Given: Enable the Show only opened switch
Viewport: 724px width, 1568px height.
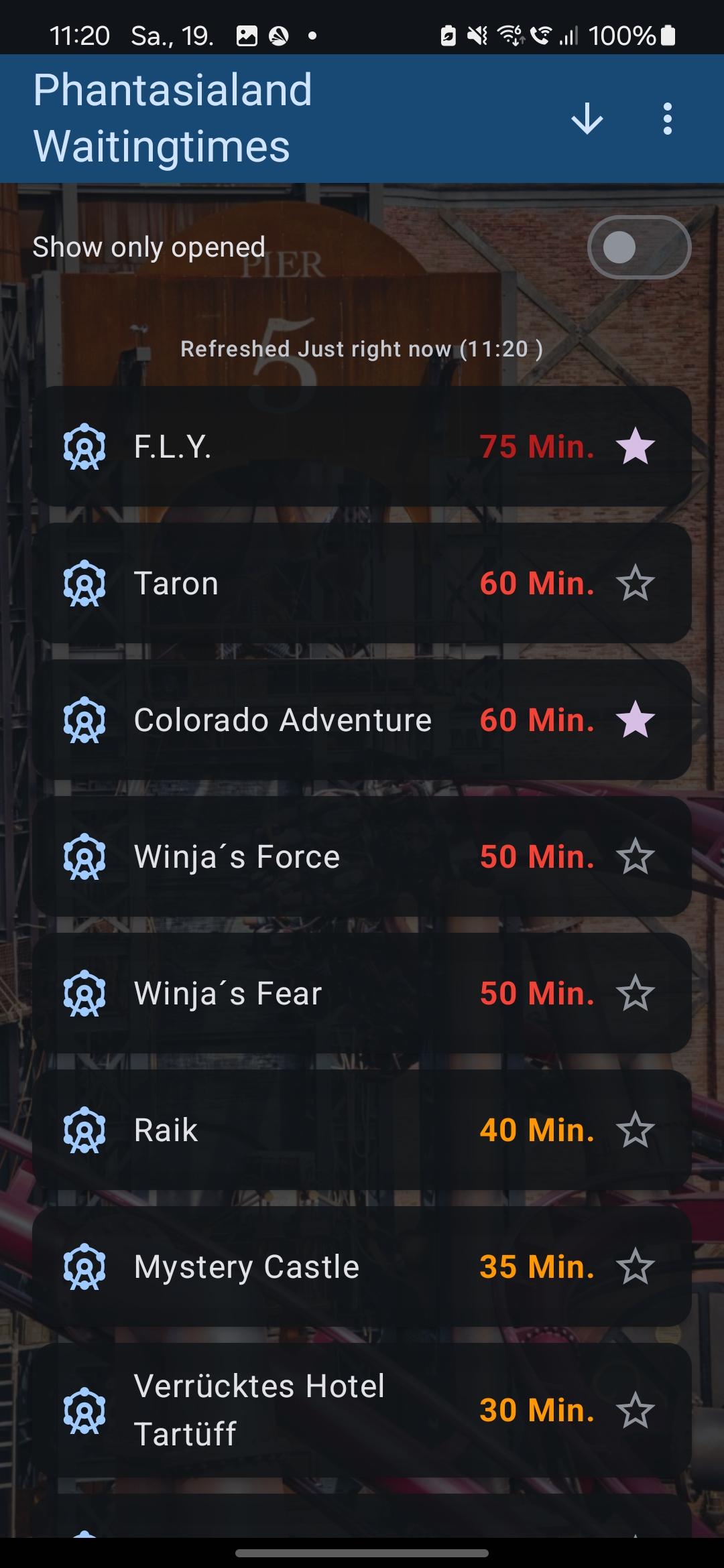Looking at the screenshot, I should (638, 247).
